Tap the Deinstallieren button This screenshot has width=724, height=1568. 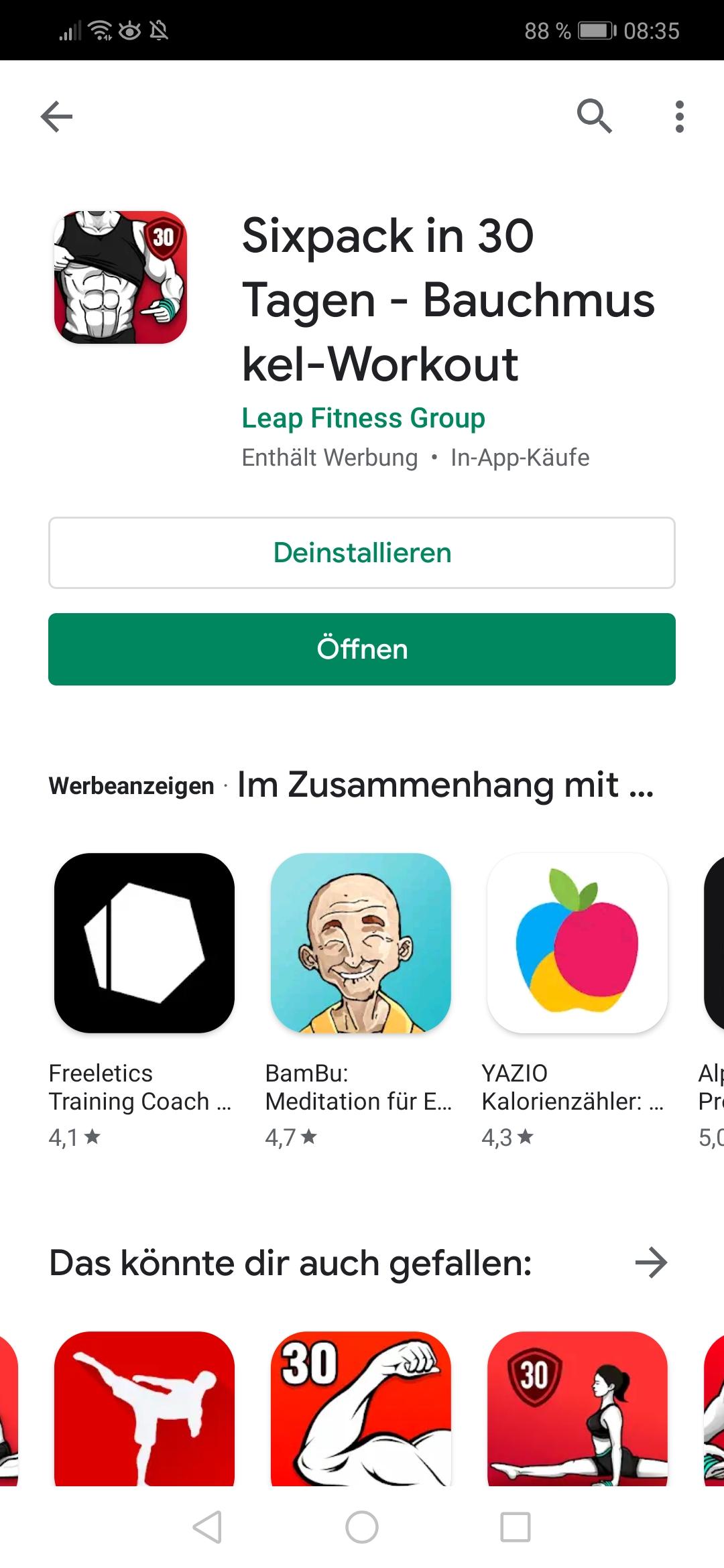point(362,553)
